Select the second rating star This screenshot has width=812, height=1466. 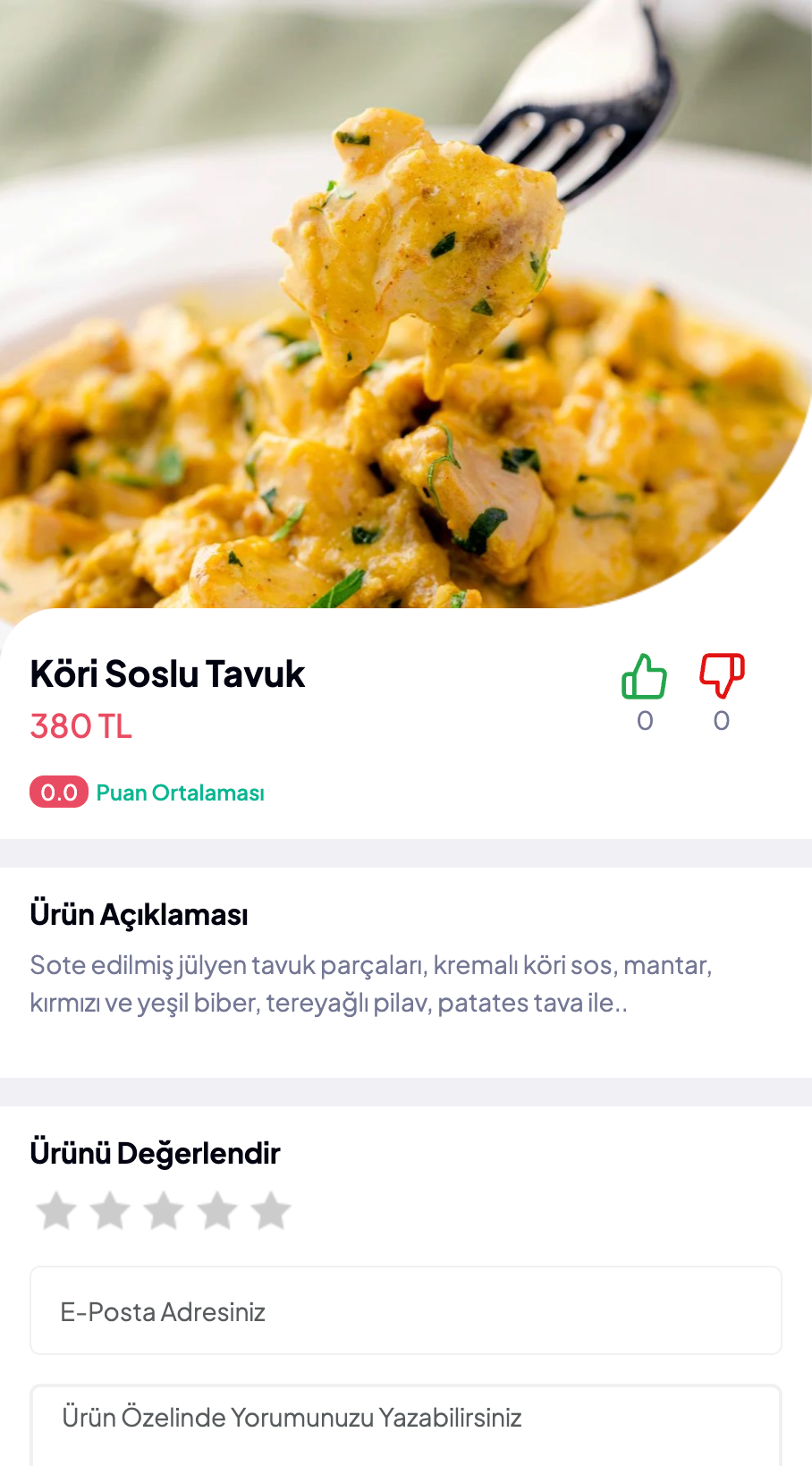(x=111, y=1210)
